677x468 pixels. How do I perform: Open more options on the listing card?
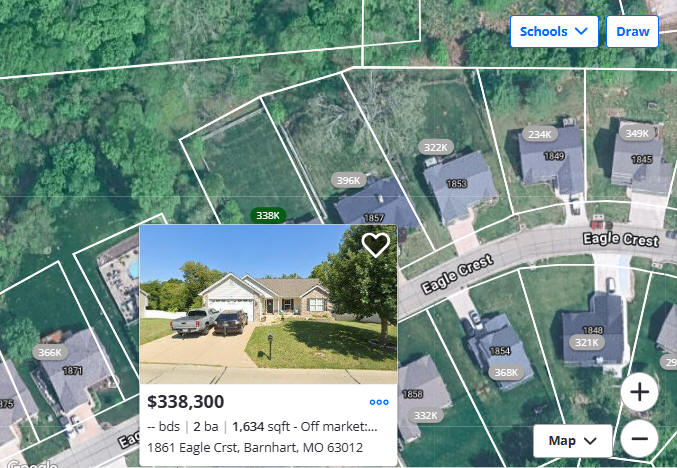[379, 402]
